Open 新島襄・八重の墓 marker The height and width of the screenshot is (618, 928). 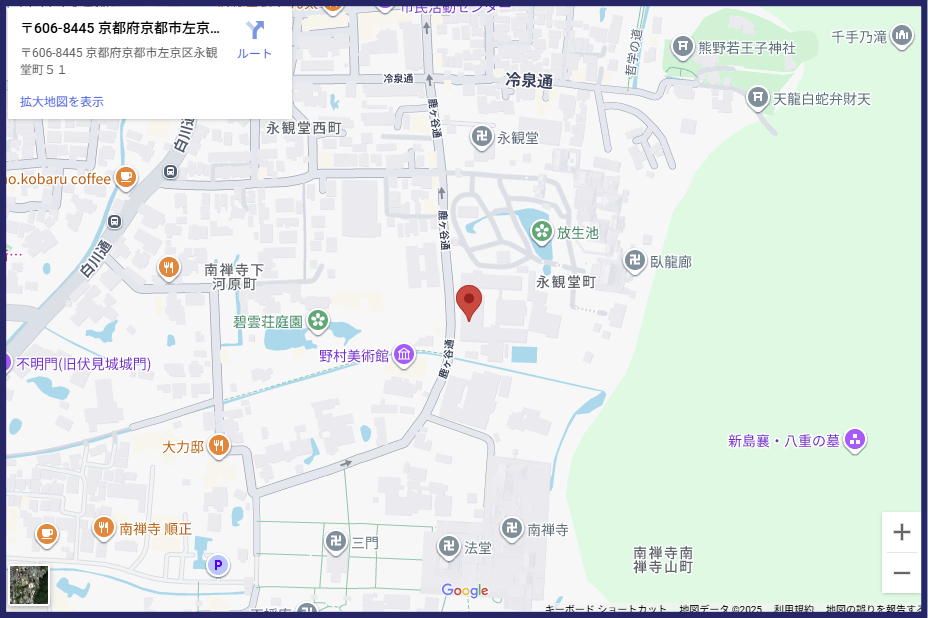pyautogui.click(x=854, y=439)
